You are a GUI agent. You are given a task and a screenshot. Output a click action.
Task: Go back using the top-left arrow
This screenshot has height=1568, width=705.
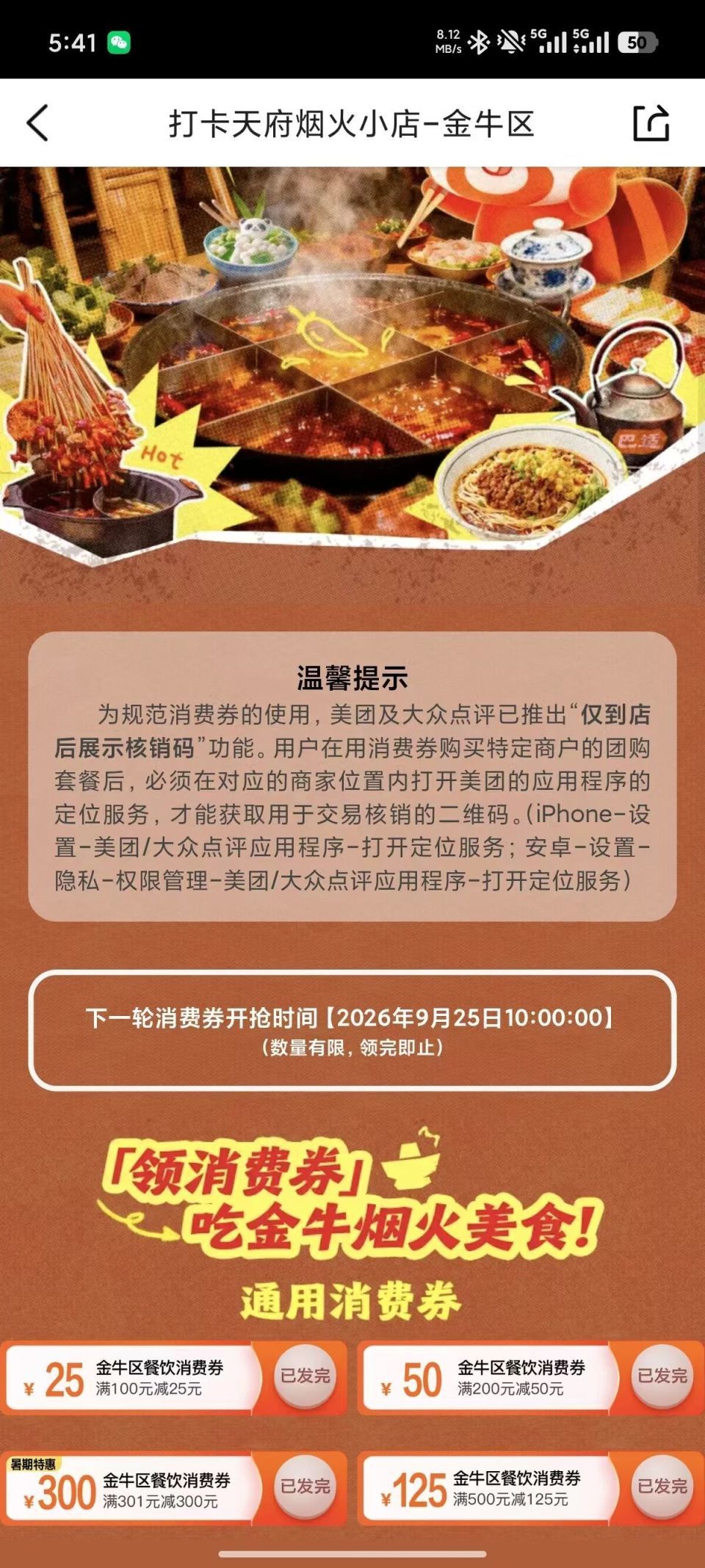(x=37, y=123)
